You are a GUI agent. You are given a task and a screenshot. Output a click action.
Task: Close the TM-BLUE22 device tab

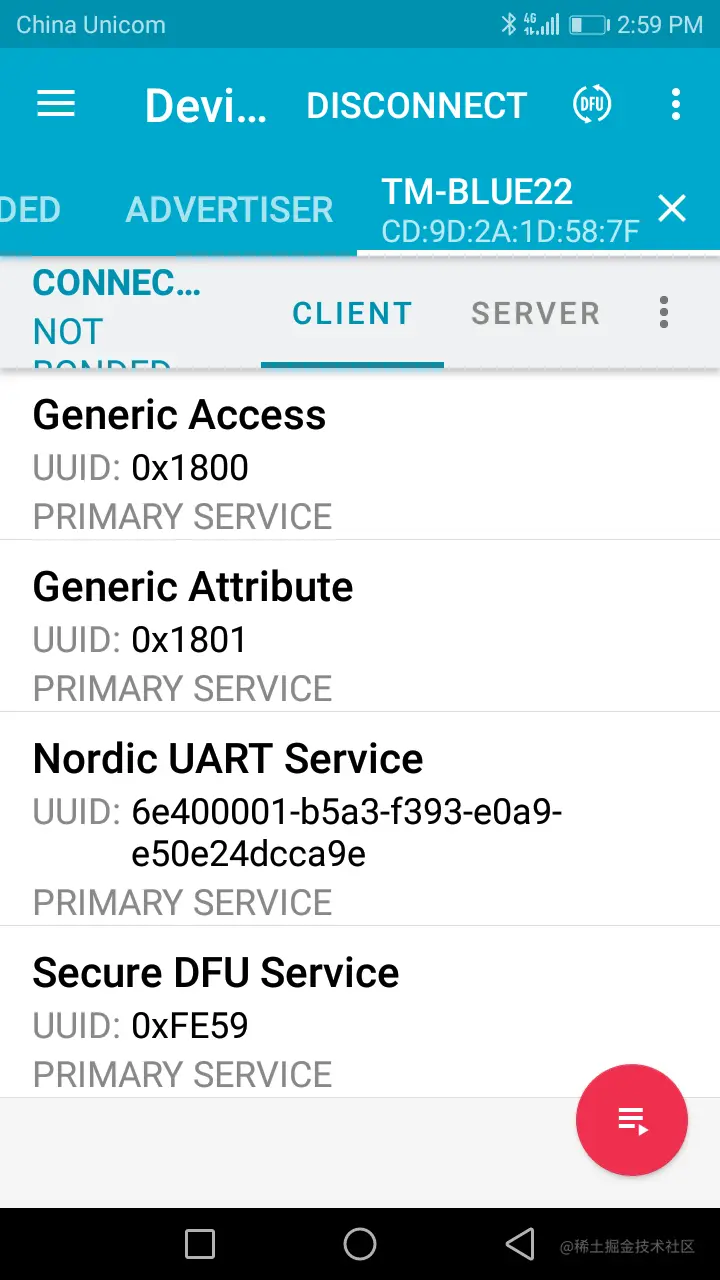pyautogui.click(x=672, y=209)
